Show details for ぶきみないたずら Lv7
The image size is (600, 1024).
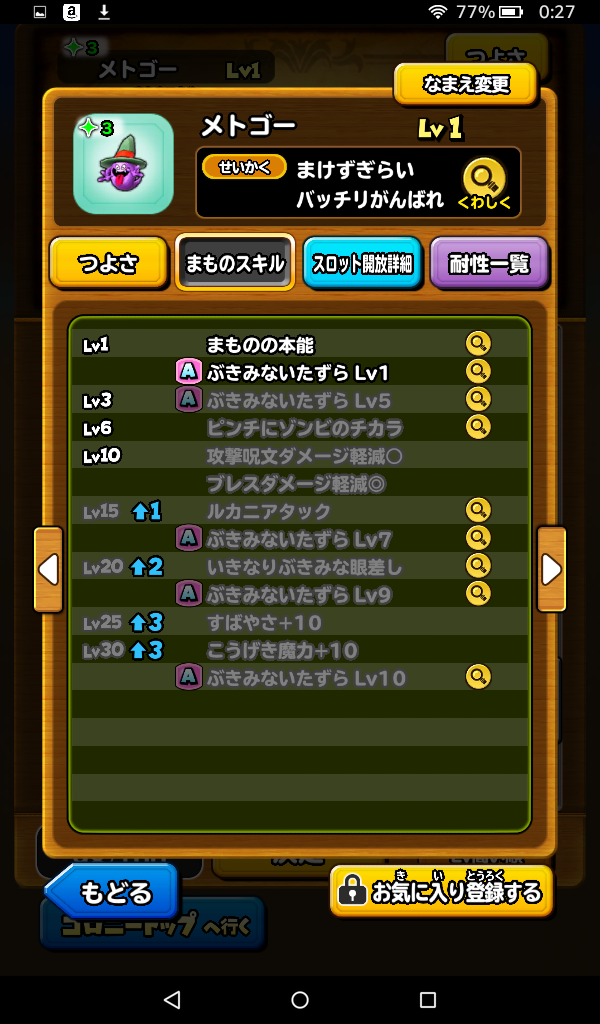tap(478, 539)
